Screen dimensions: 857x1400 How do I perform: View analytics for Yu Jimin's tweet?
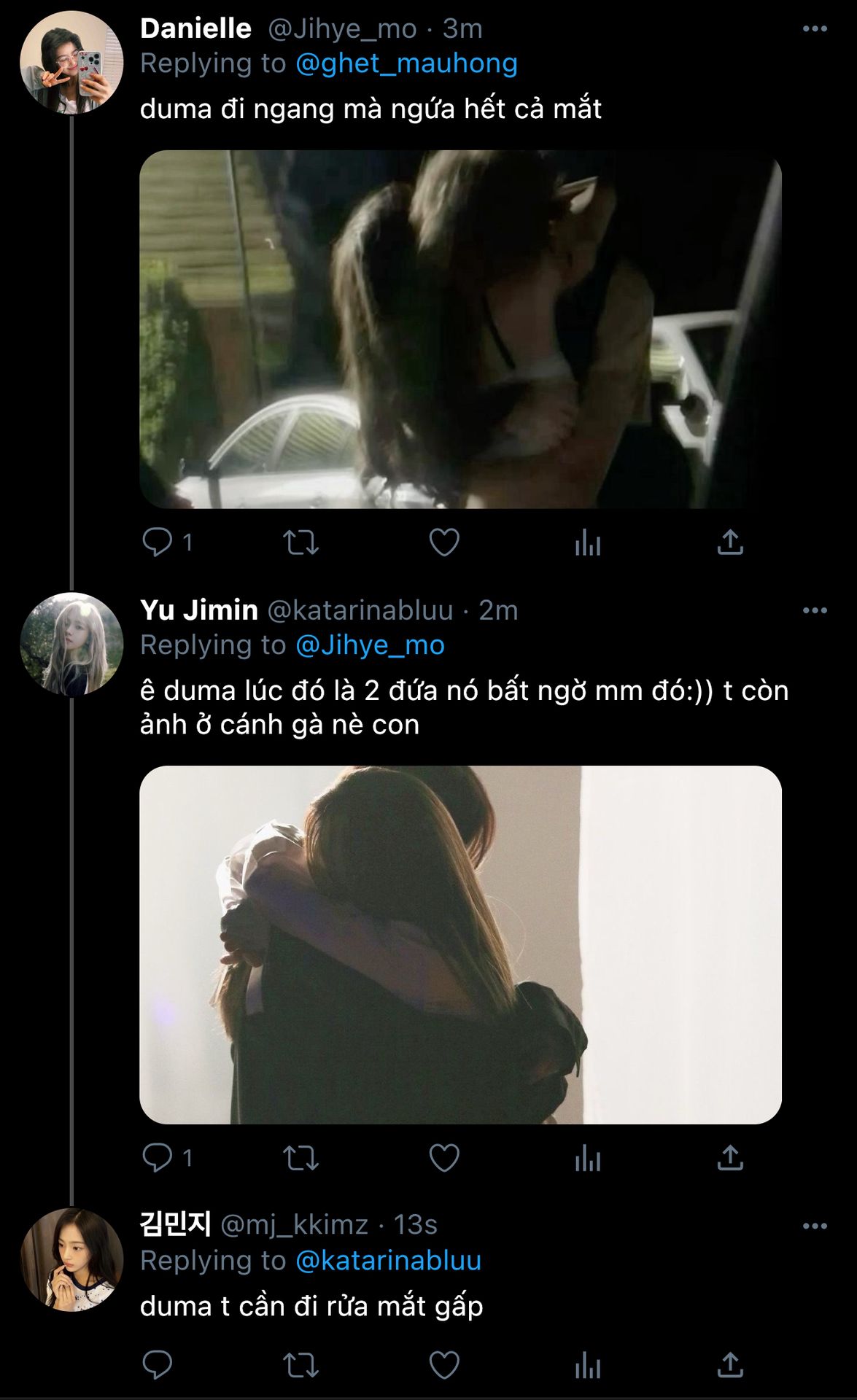point(587,1158)
